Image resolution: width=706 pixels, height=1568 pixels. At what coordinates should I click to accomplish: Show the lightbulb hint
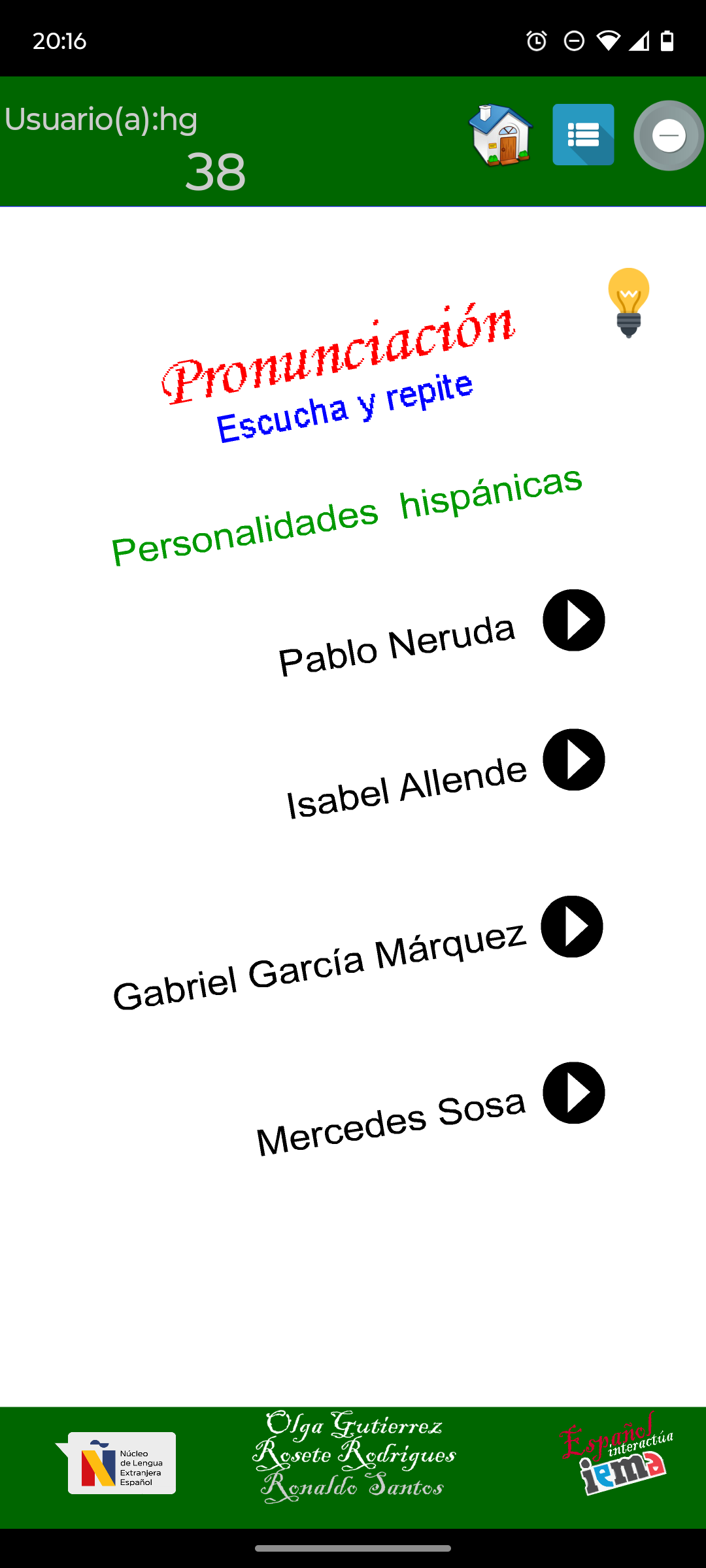(x=628, y=302)
